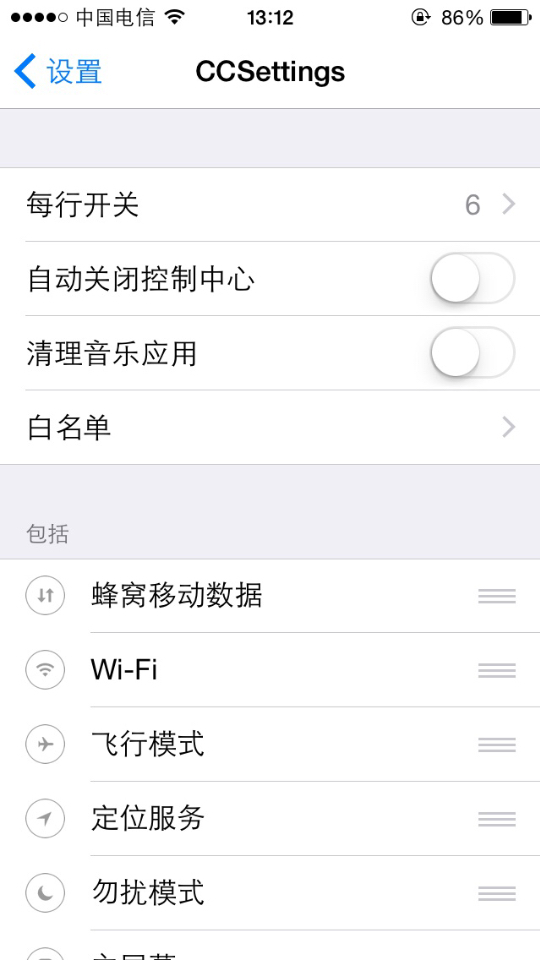Turn on 清理音乐应用
The width and height of the screenshot is (540, 960).
pos(472,353)
